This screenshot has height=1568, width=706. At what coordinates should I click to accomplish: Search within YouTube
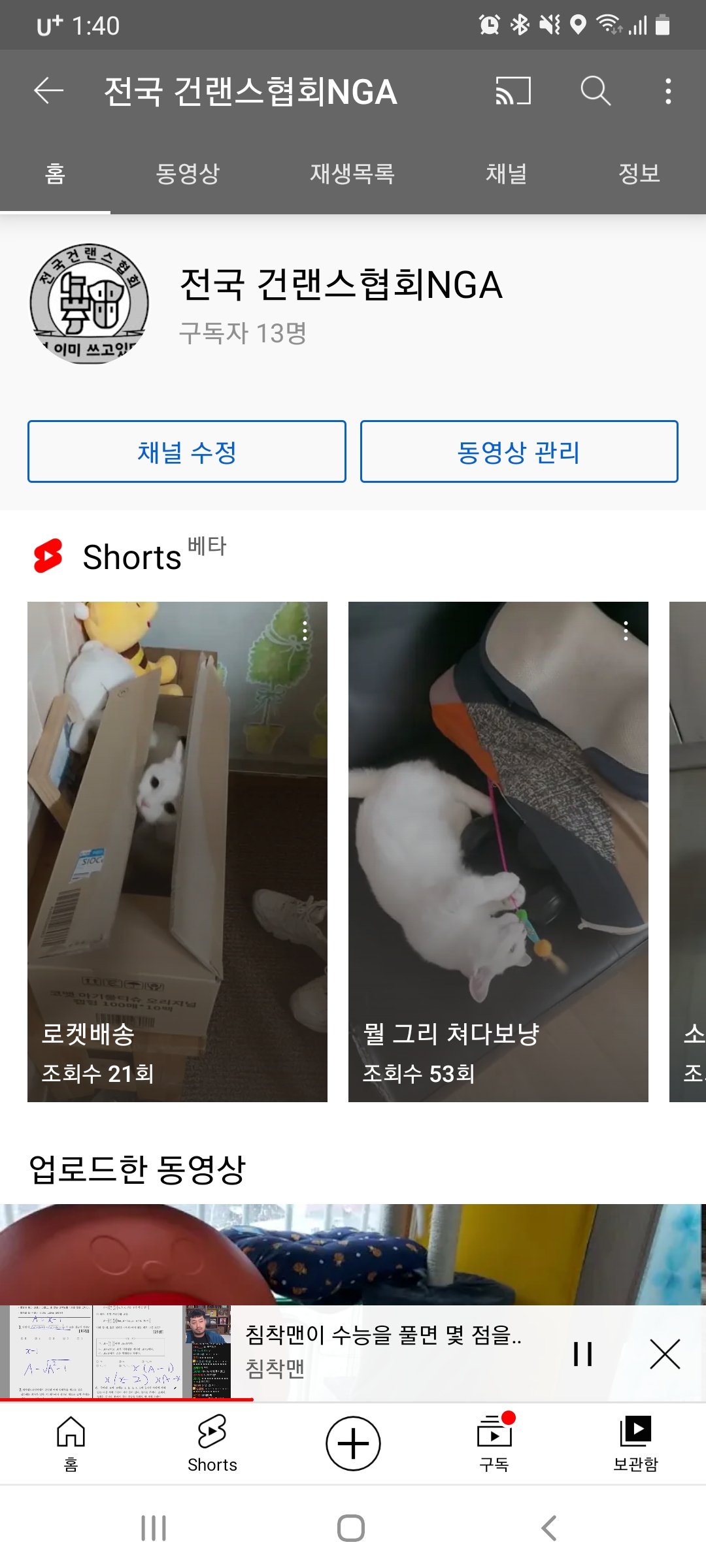click(596, 91)
